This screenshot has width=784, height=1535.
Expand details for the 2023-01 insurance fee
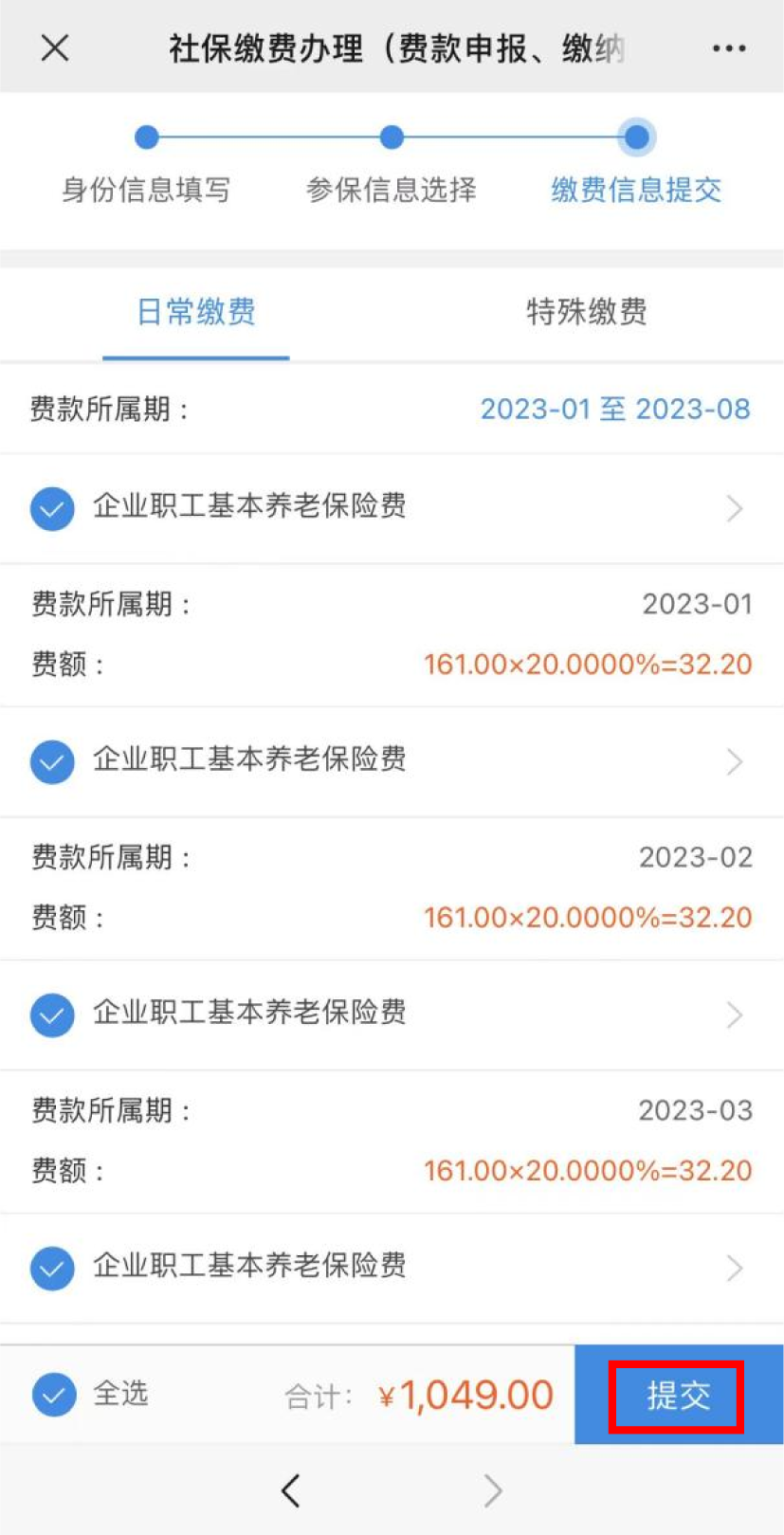point(734,508)
